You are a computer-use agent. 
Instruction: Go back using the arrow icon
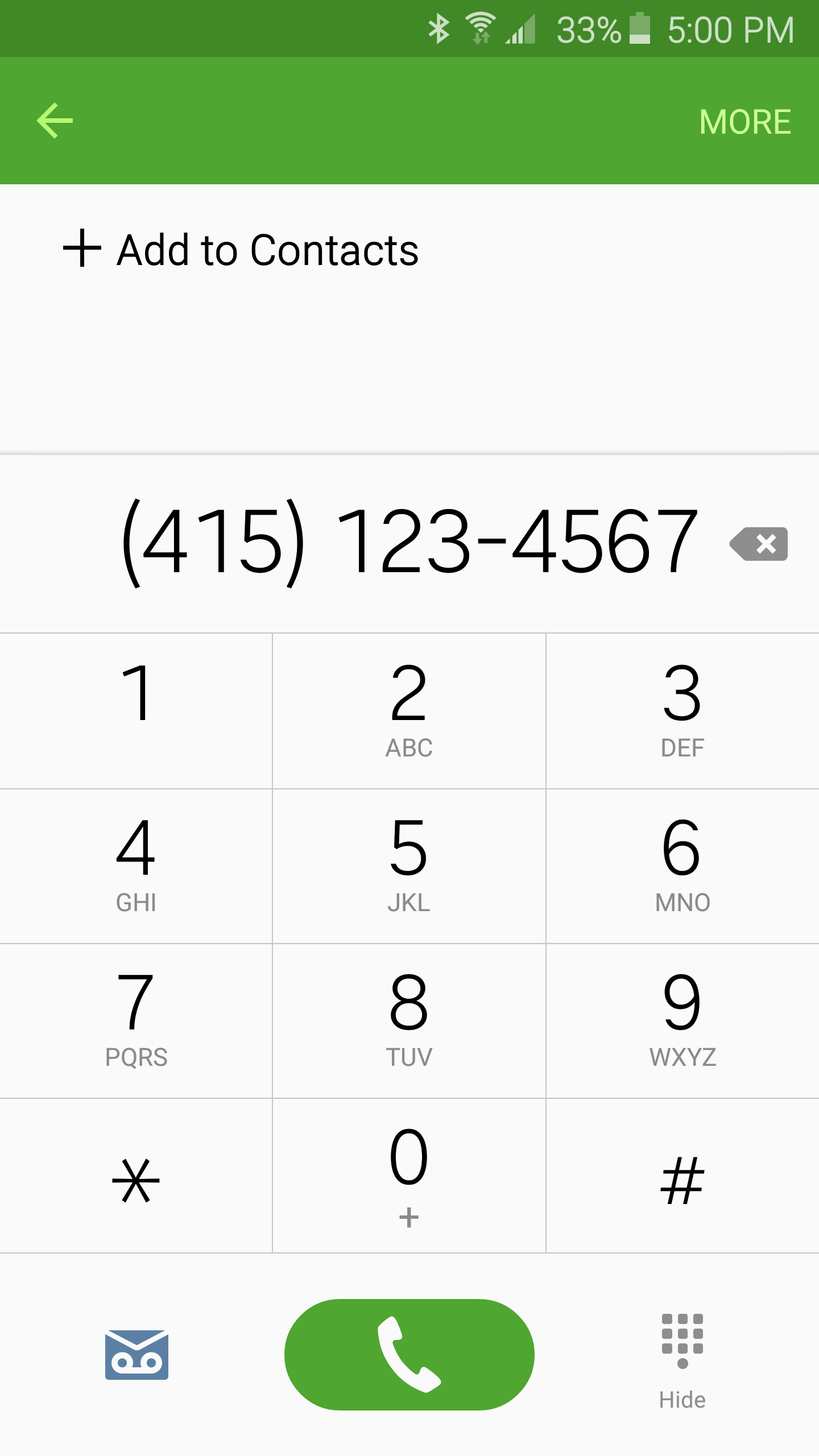(55, 121)
